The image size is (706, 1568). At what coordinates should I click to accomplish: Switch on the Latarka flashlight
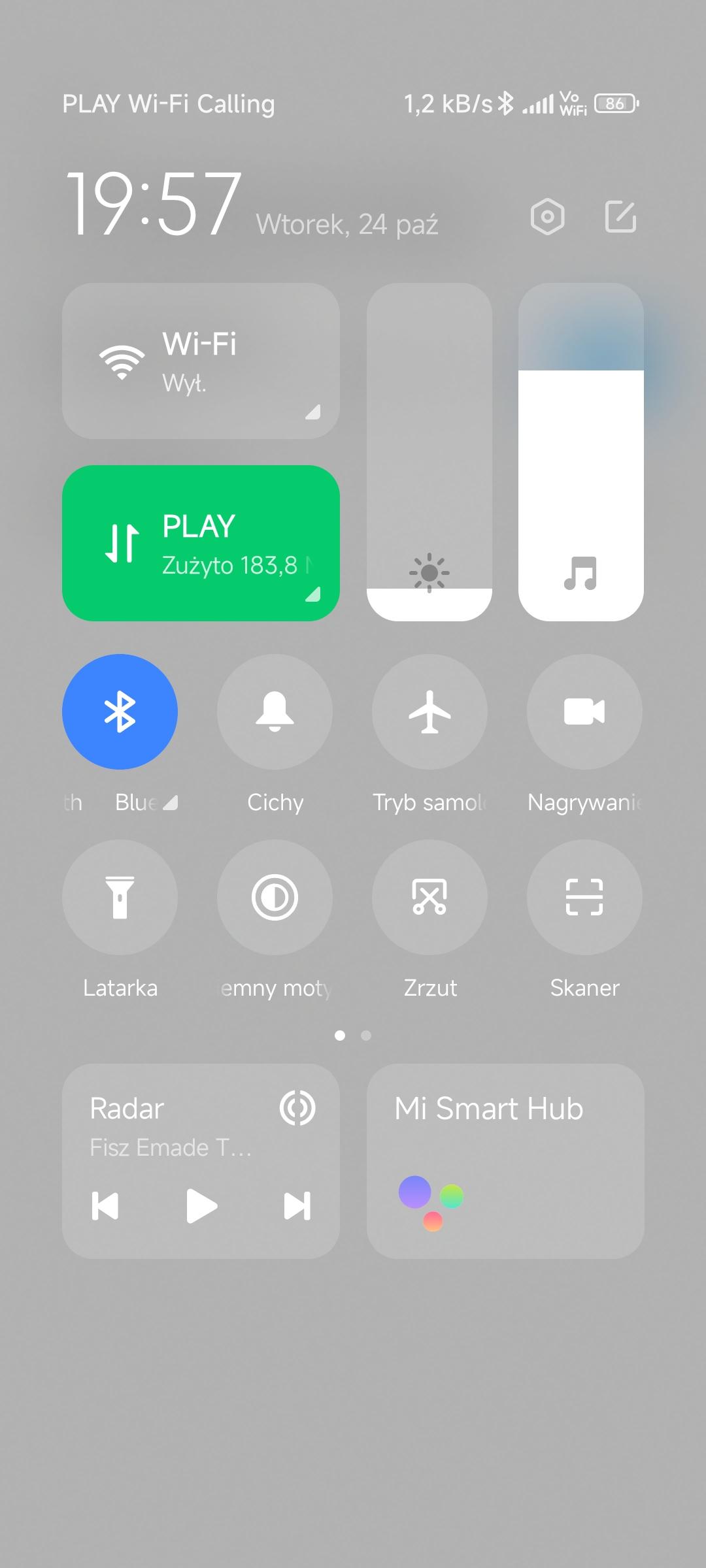(120, 897)
